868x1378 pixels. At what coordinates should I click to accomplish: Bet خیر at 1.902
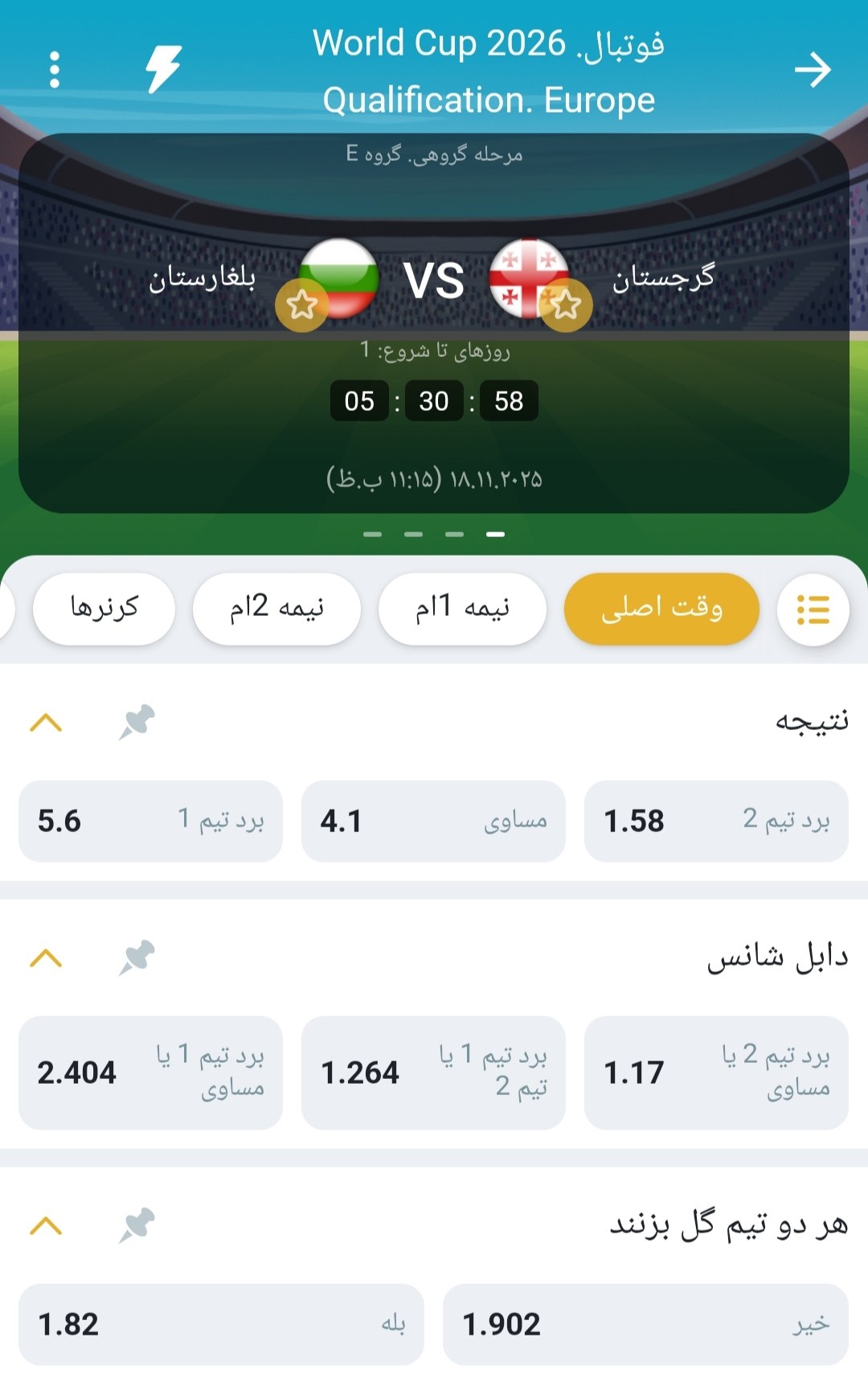click(x=645, y=1324)
